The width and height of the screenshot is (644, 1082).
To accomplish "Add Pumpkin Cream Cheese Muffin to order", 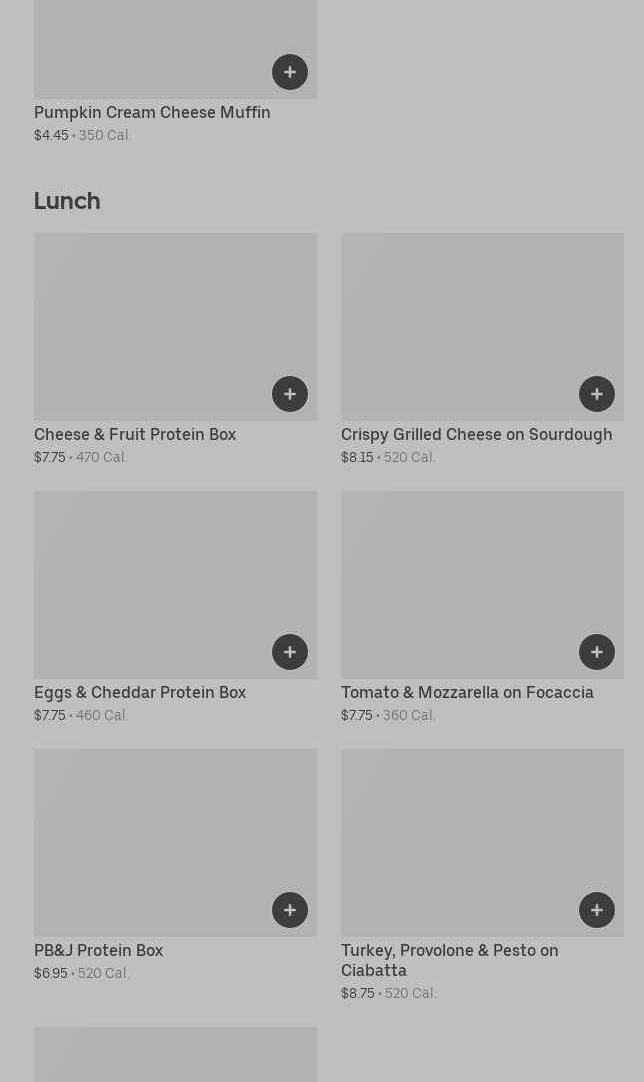I will coord(290,72).
